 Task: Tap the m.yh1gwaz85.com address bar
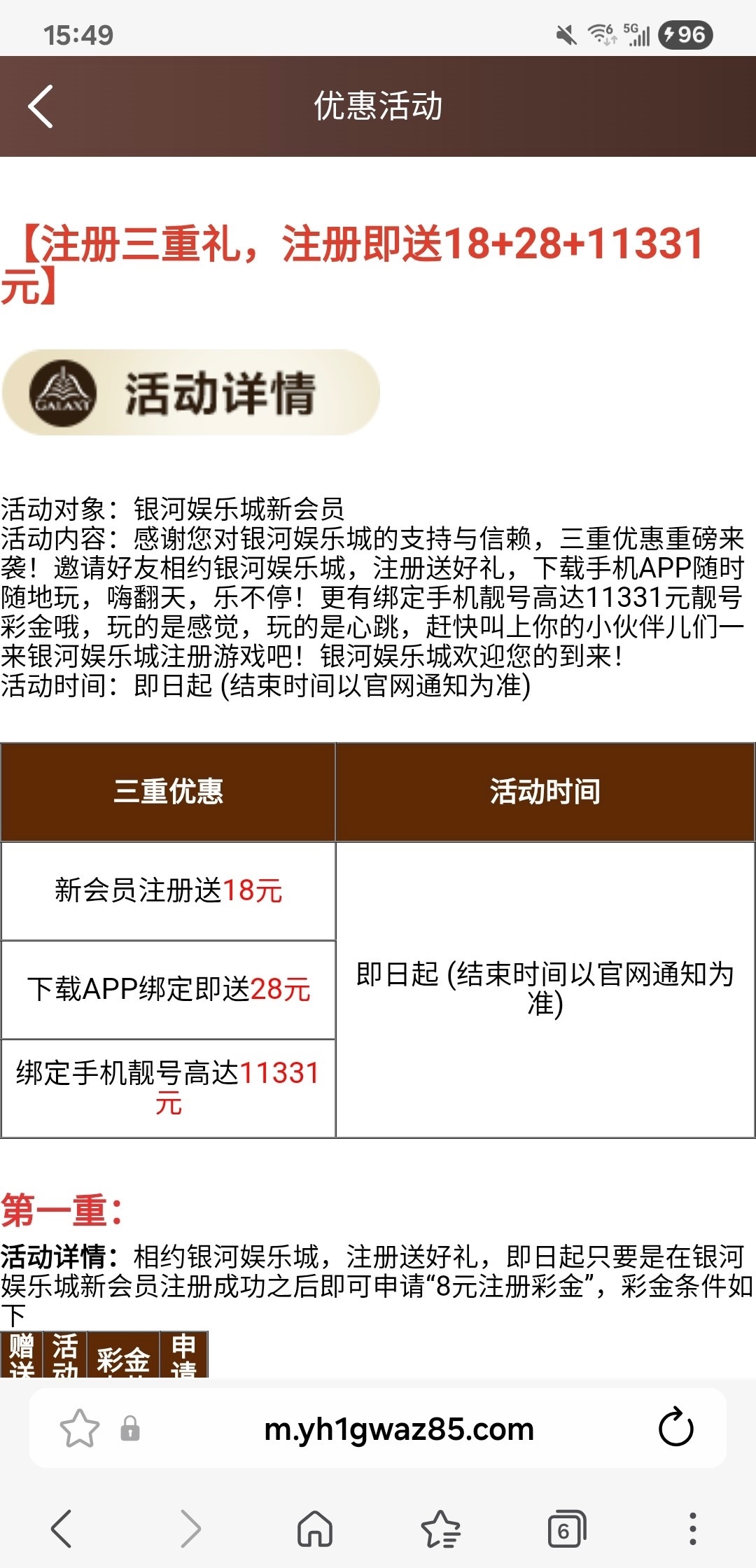[399, 1429]
